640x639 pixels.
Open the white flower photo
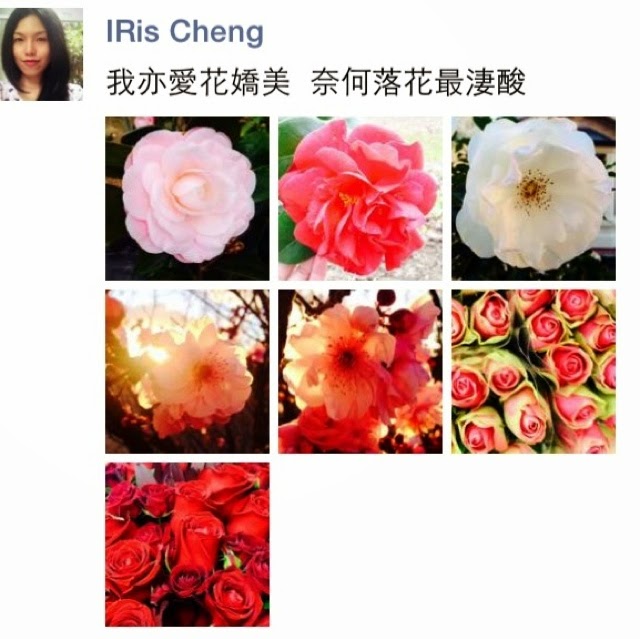[533, 198]
